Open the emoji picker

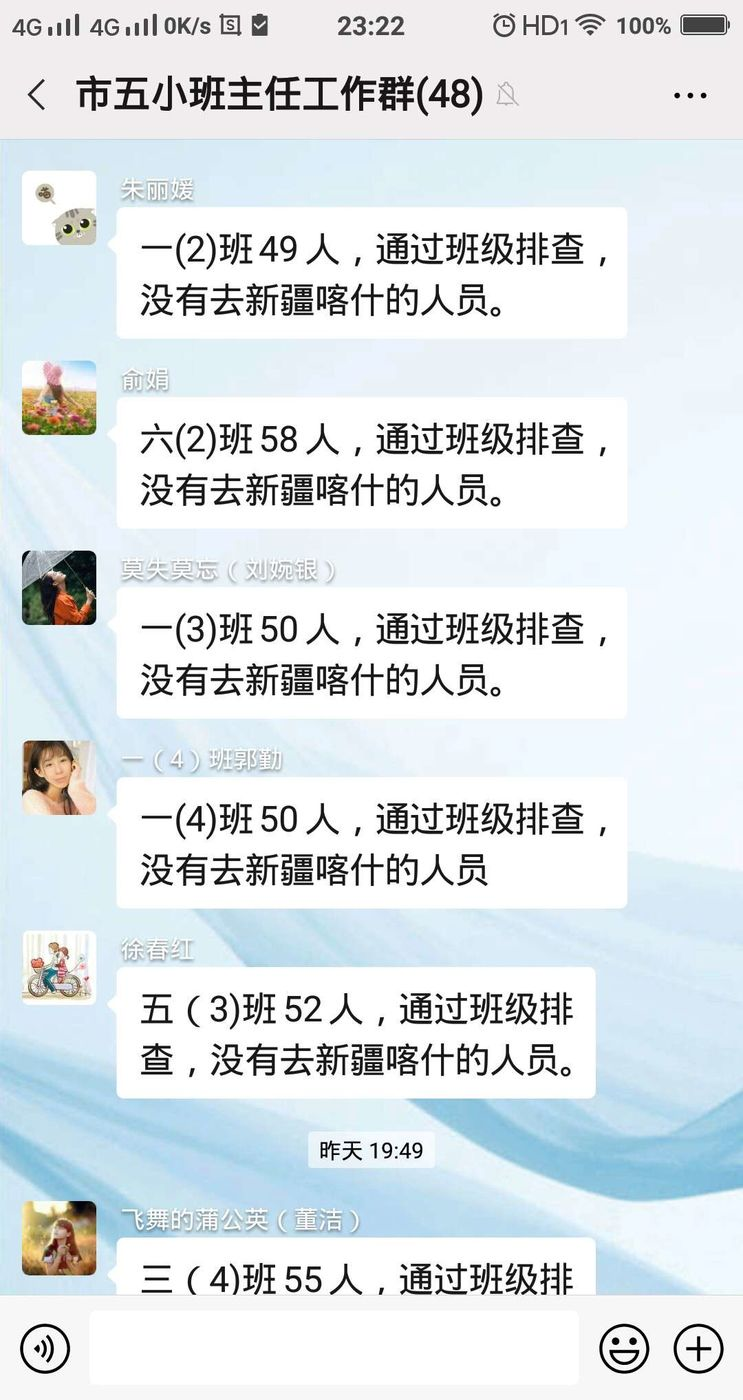coord(624,1348)
